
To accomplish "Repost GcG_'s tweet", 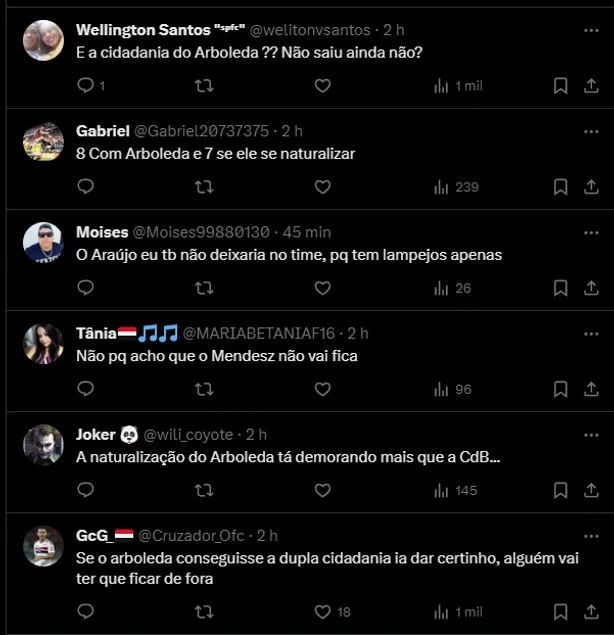I will coord(204,611).
